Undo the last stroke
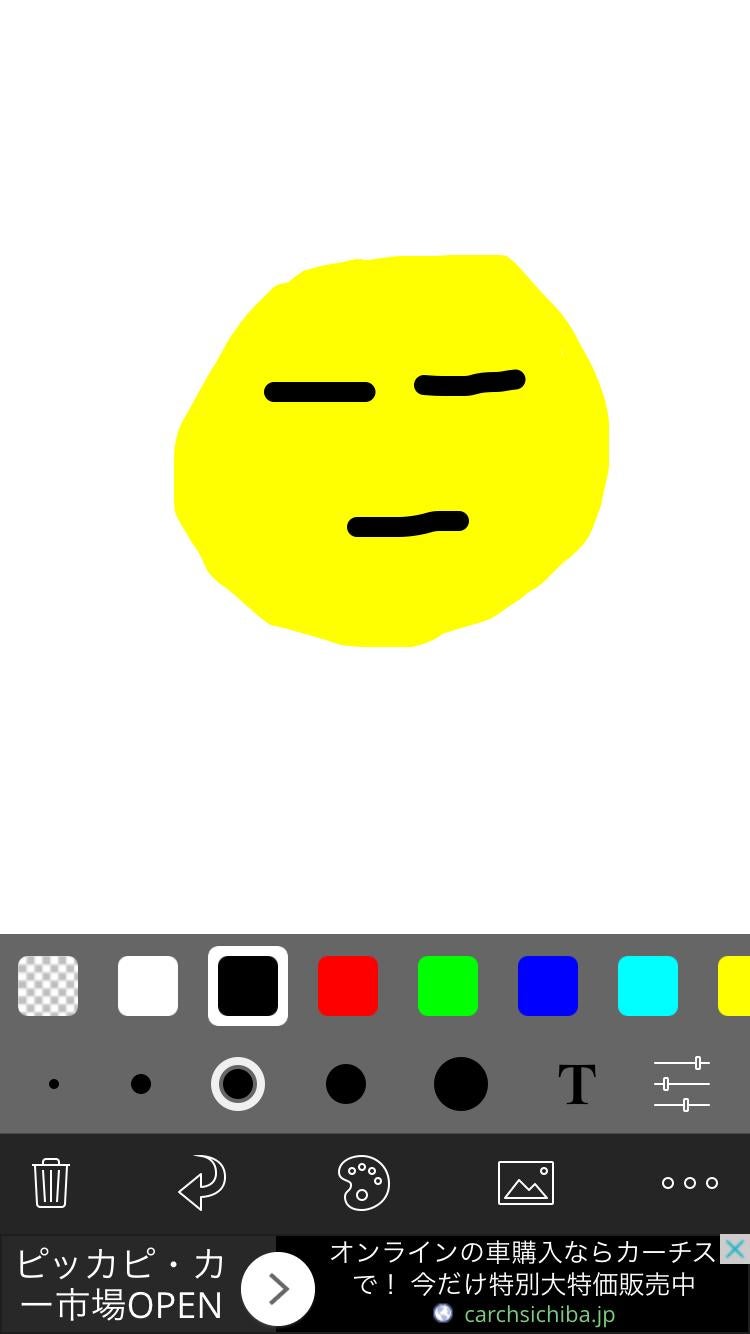Image resolution: width=750 pixels, height=1334 pixels. (x=203, y=1183)
